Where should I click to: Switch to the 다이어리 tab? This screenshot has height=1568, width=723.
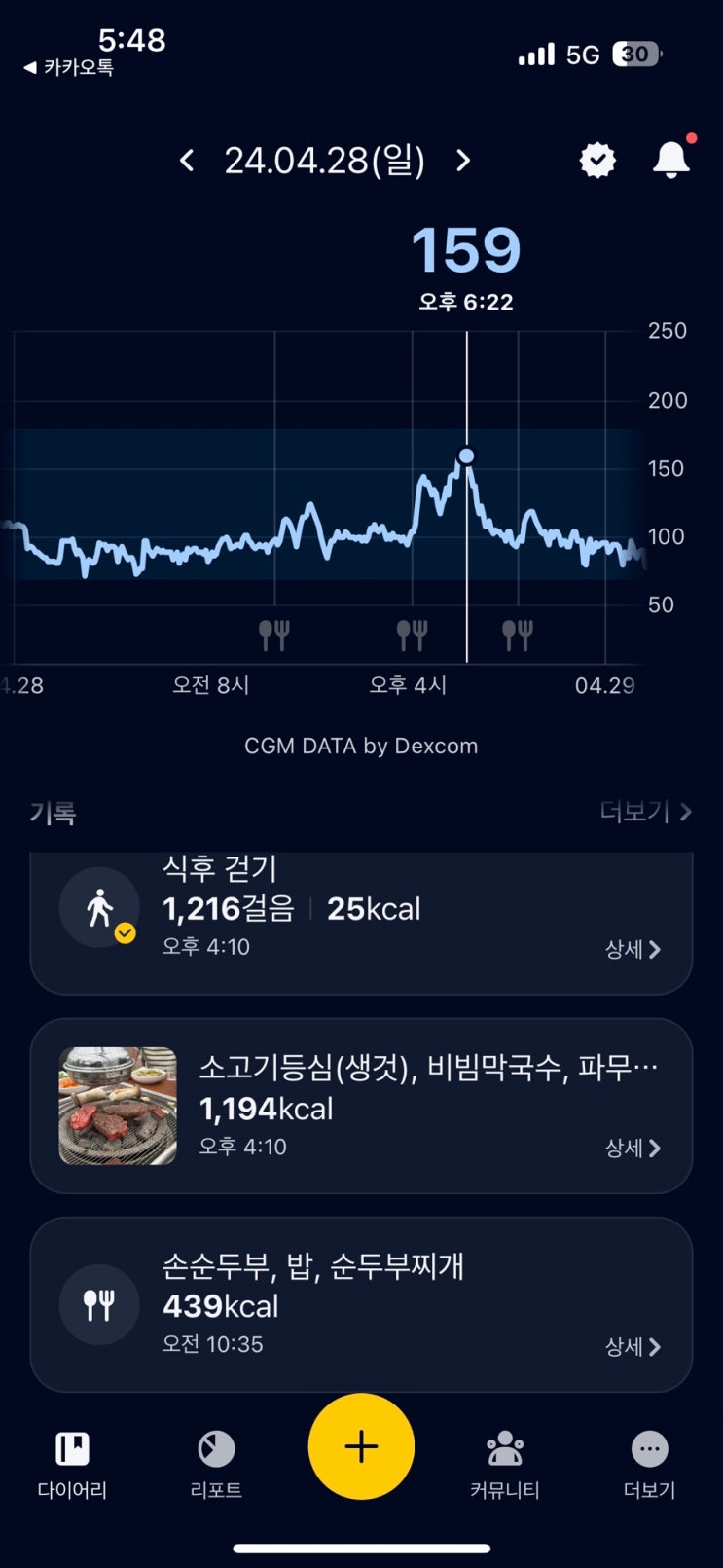72,1464
